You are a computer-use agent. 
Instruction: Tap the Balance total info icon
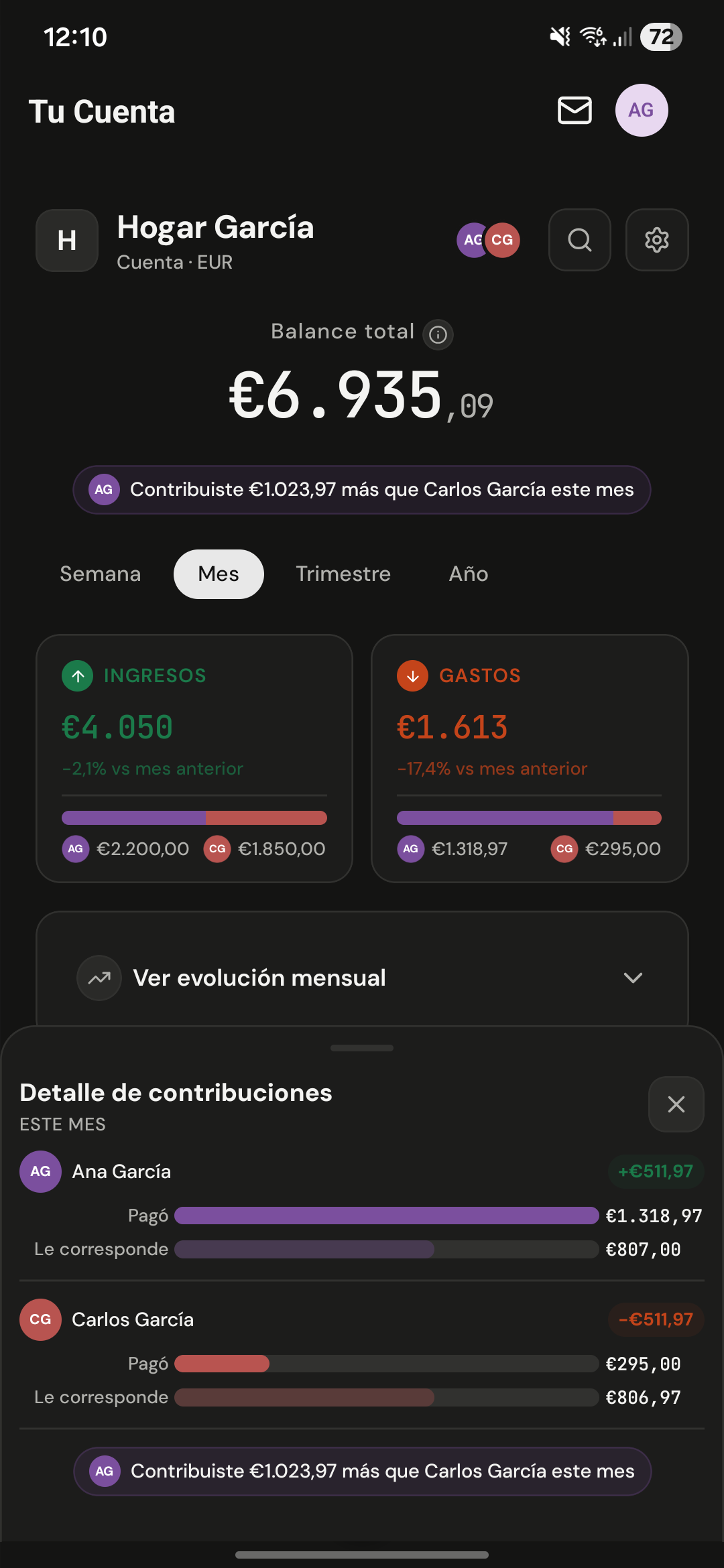(x=438, y=334)
